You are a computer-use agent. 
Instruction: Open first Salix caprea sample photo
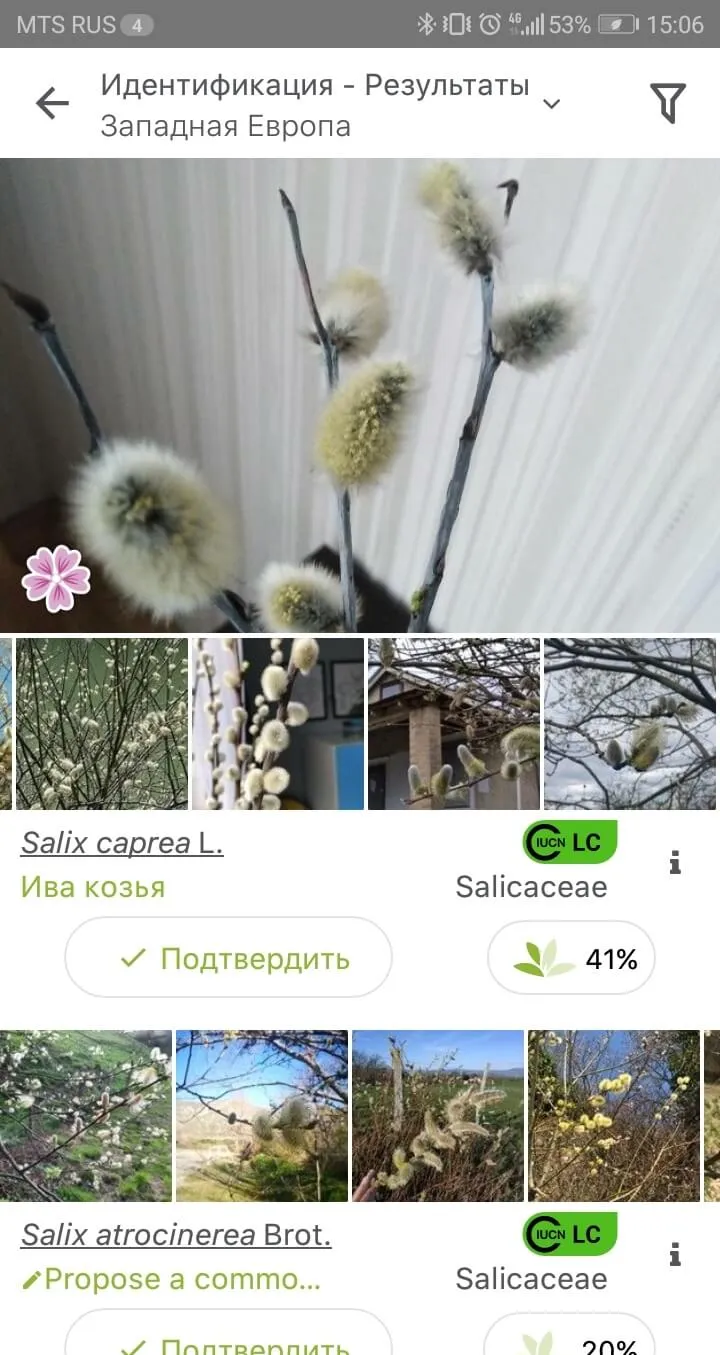click(102, 724)
